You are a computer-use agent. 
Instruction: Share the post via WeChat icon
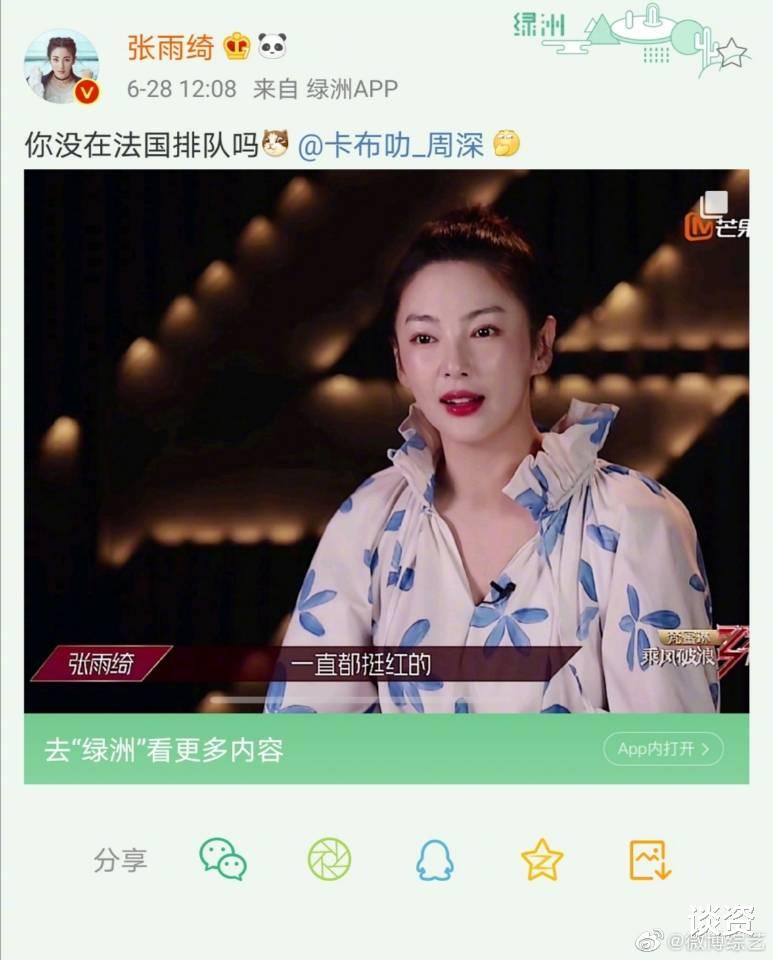pyautogui.click(x=222, y=861)
